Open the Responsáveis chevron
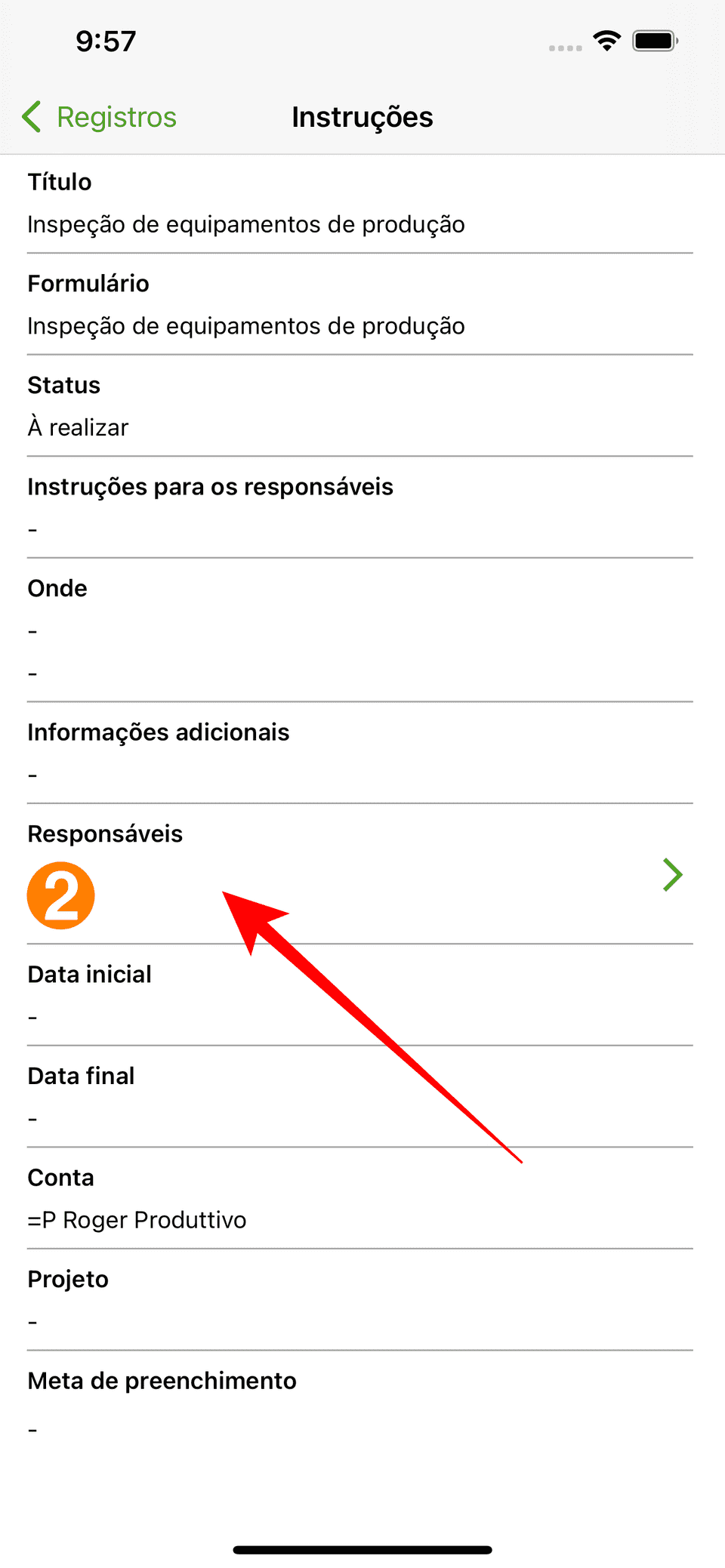This screenshot has width=725, height=1568. click(x=672, y=875)
